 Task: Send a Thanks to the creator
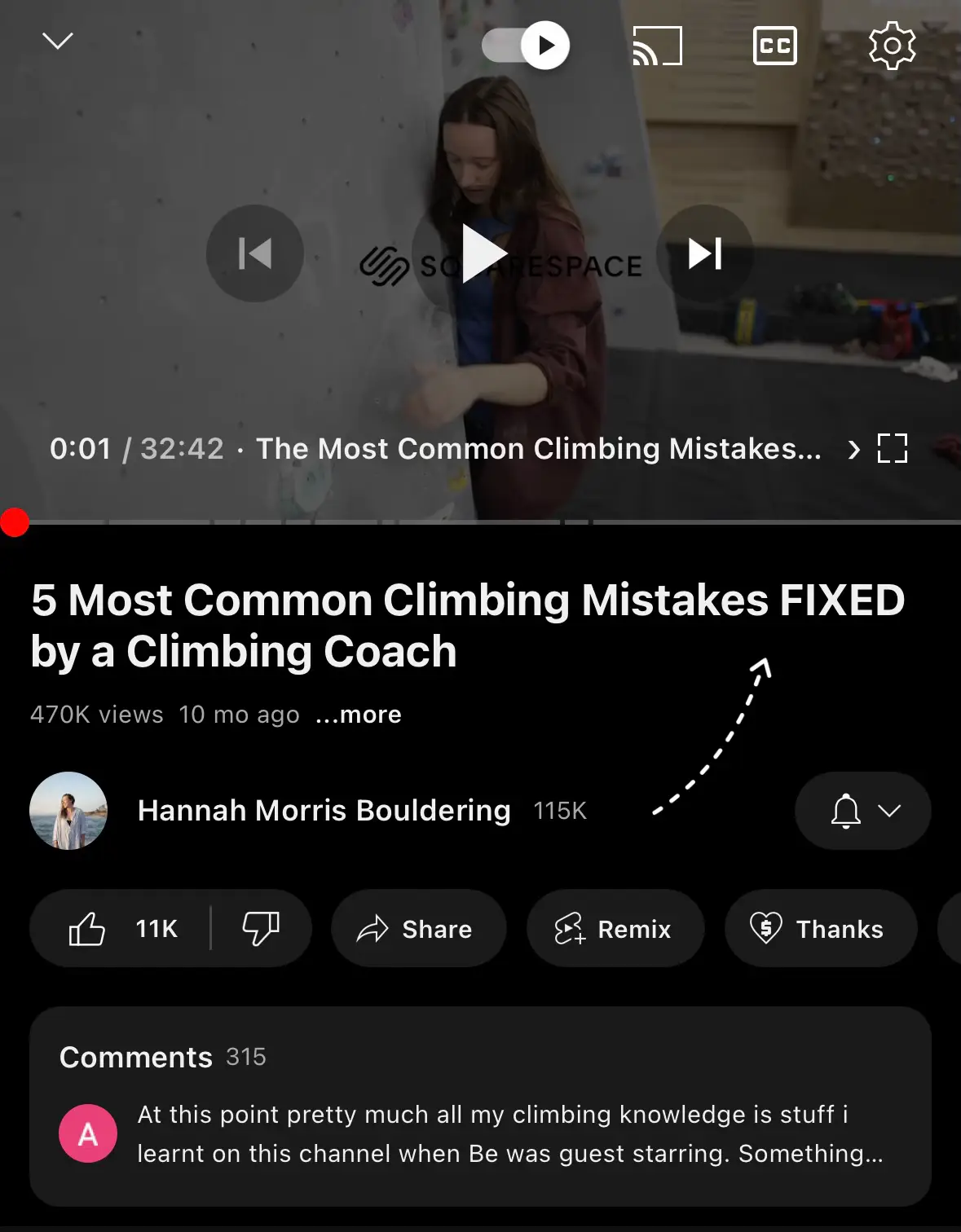pos(819,929)
